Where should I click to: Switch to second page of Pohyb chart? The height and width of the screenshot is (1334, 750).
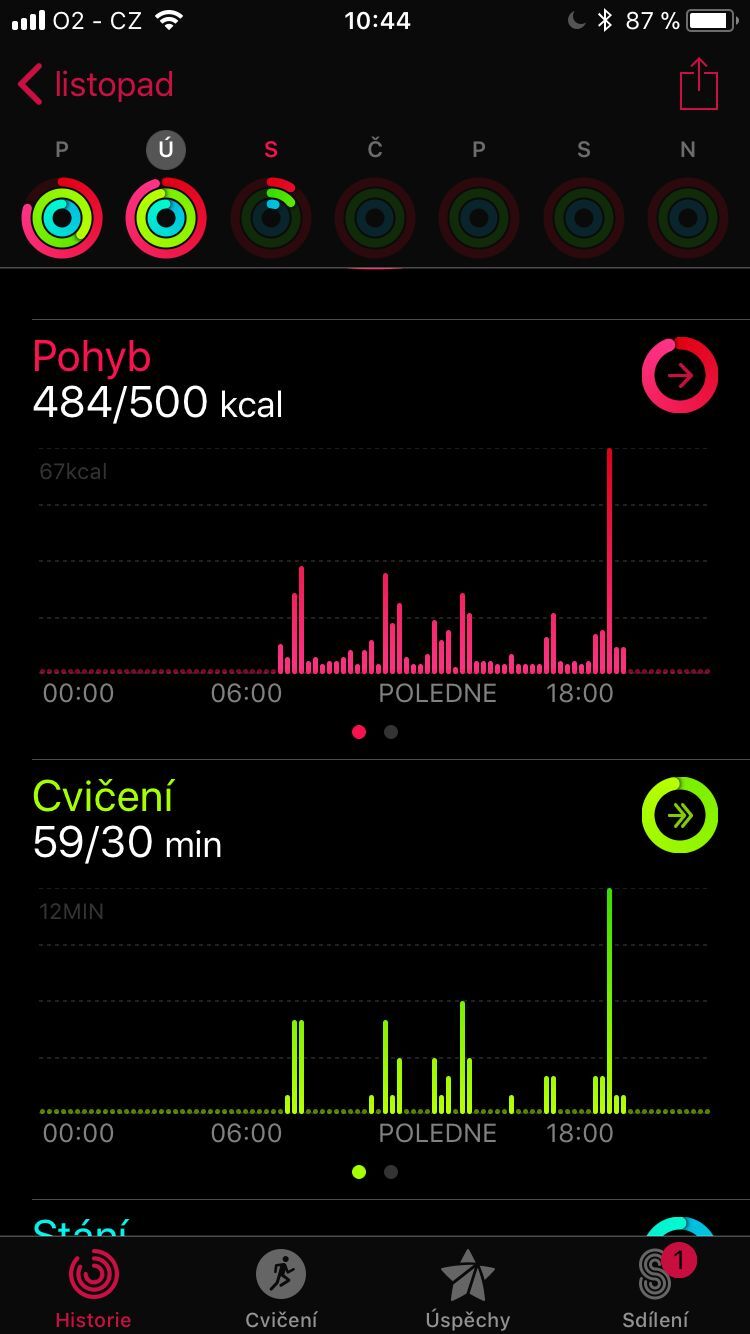[x=390, y=732]
